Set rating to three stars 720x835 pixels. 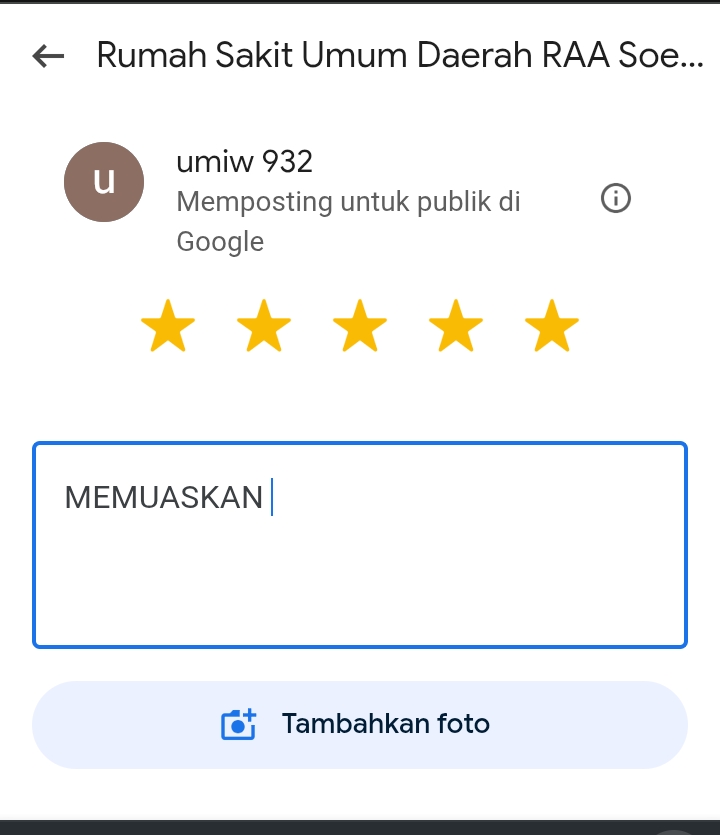[x=360, y=327]
